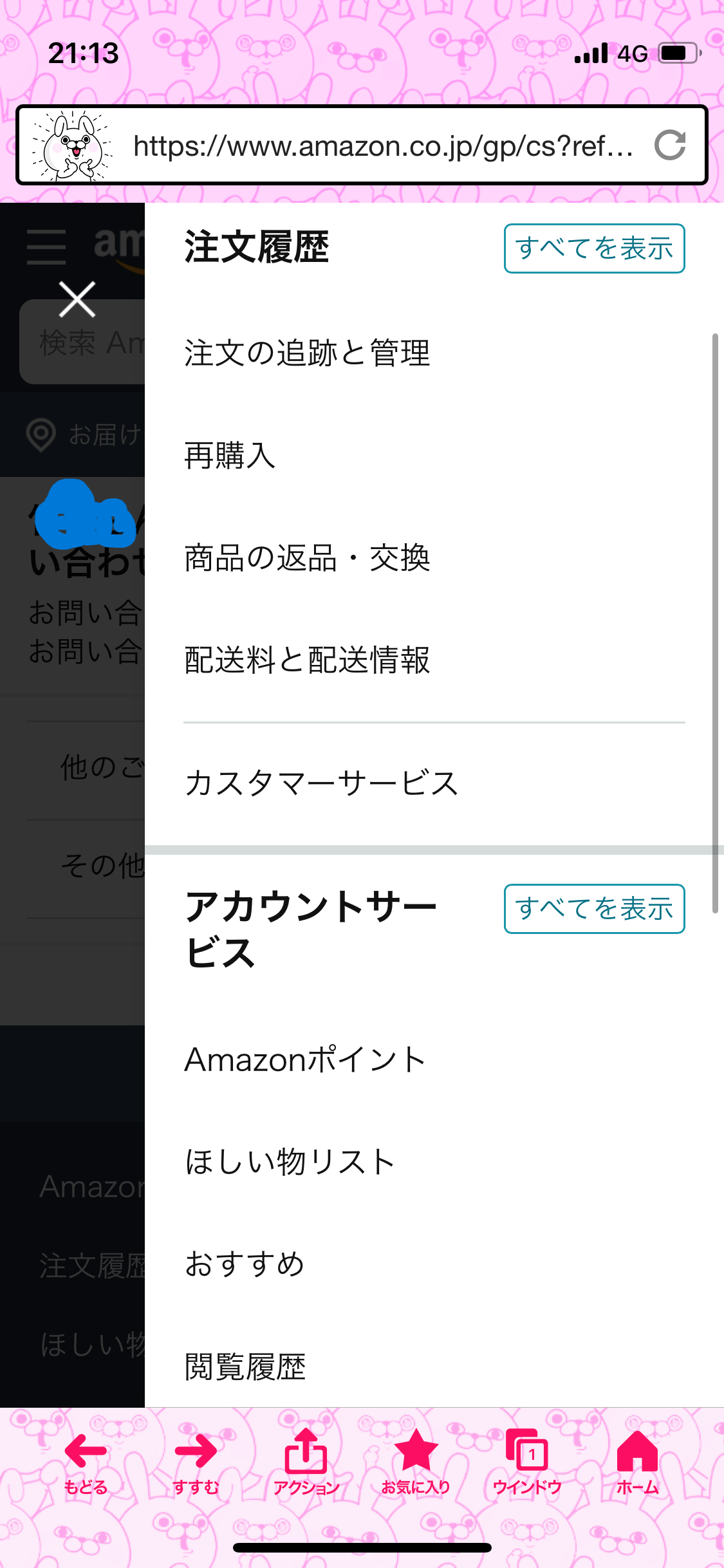Select おすすめ from the menu

click(x=245, y=1264)
